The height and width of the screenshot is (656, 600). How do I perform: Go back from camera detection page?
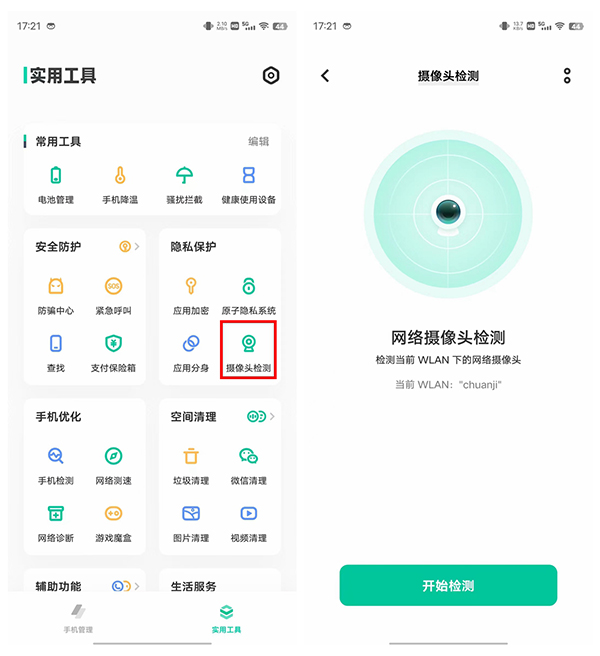pos(325,76)
